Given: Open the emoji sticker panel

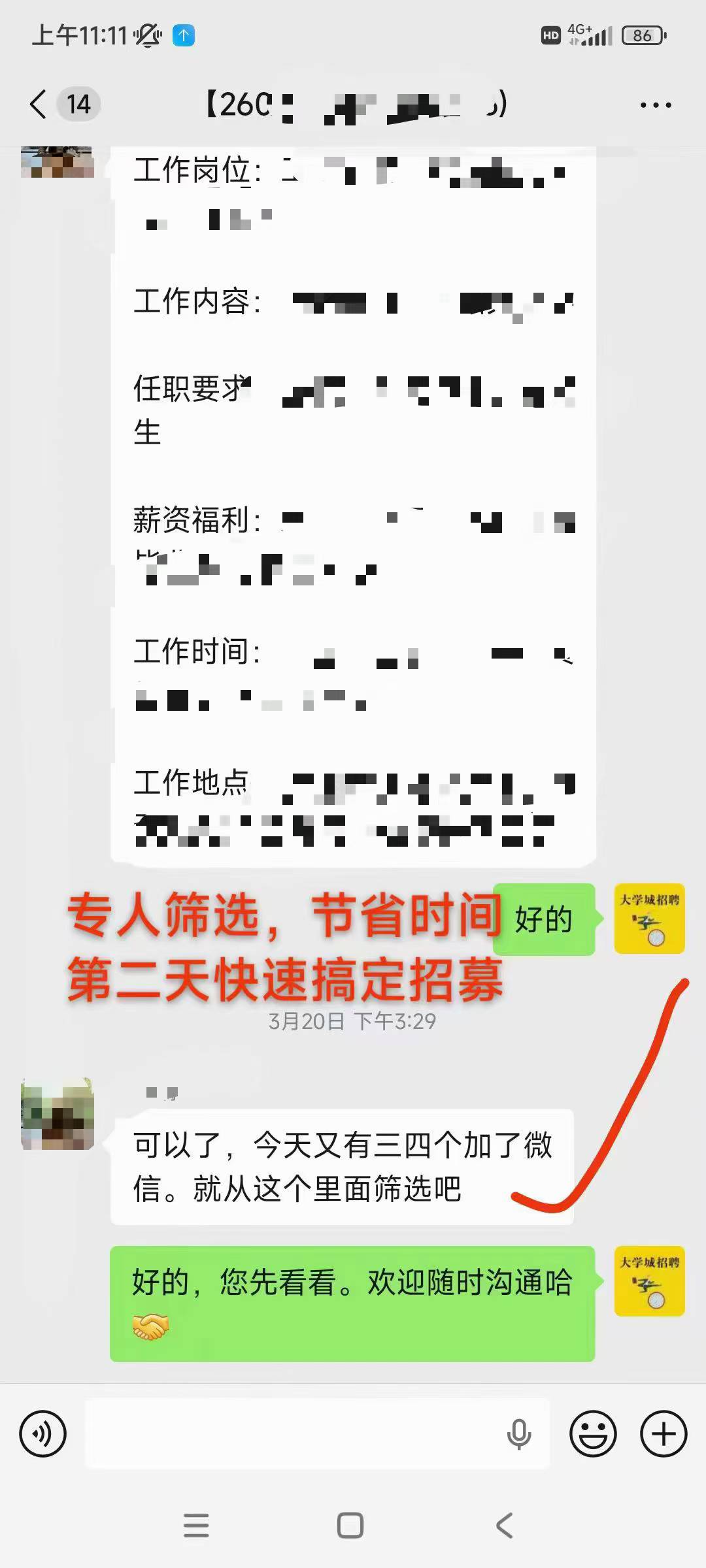Looking at the screenshot, I should (593, 1434).
